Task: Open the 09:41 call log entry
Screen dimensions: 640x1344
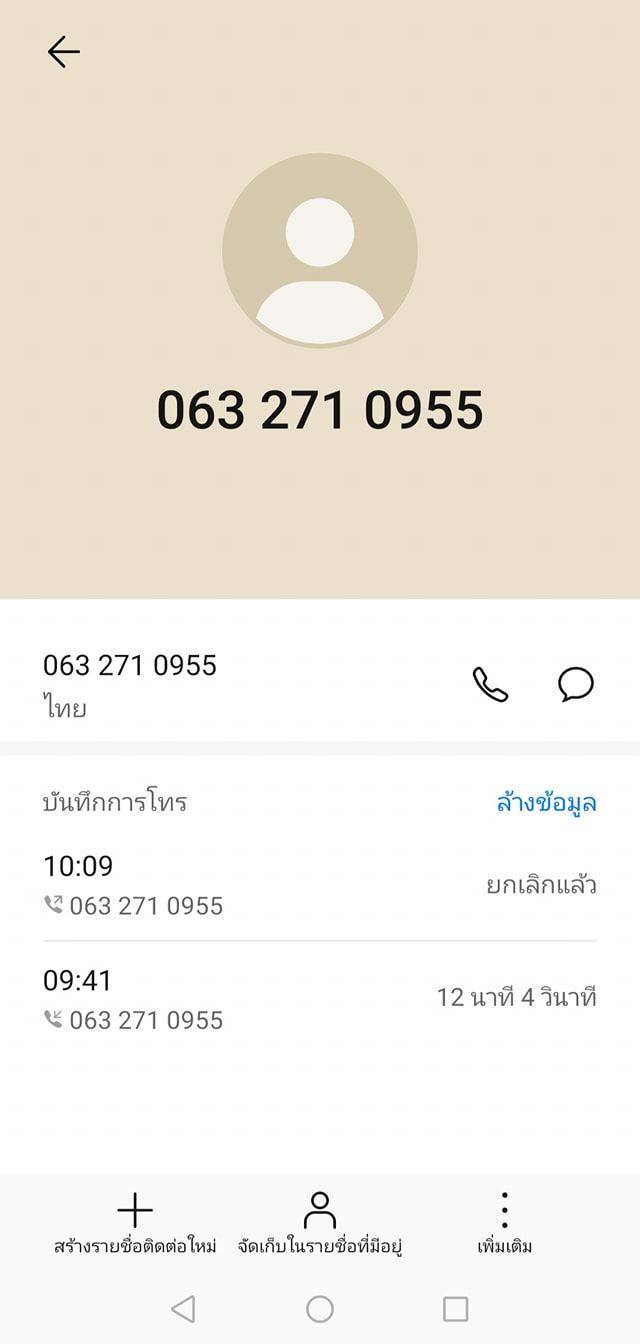Action: (320, 999)
